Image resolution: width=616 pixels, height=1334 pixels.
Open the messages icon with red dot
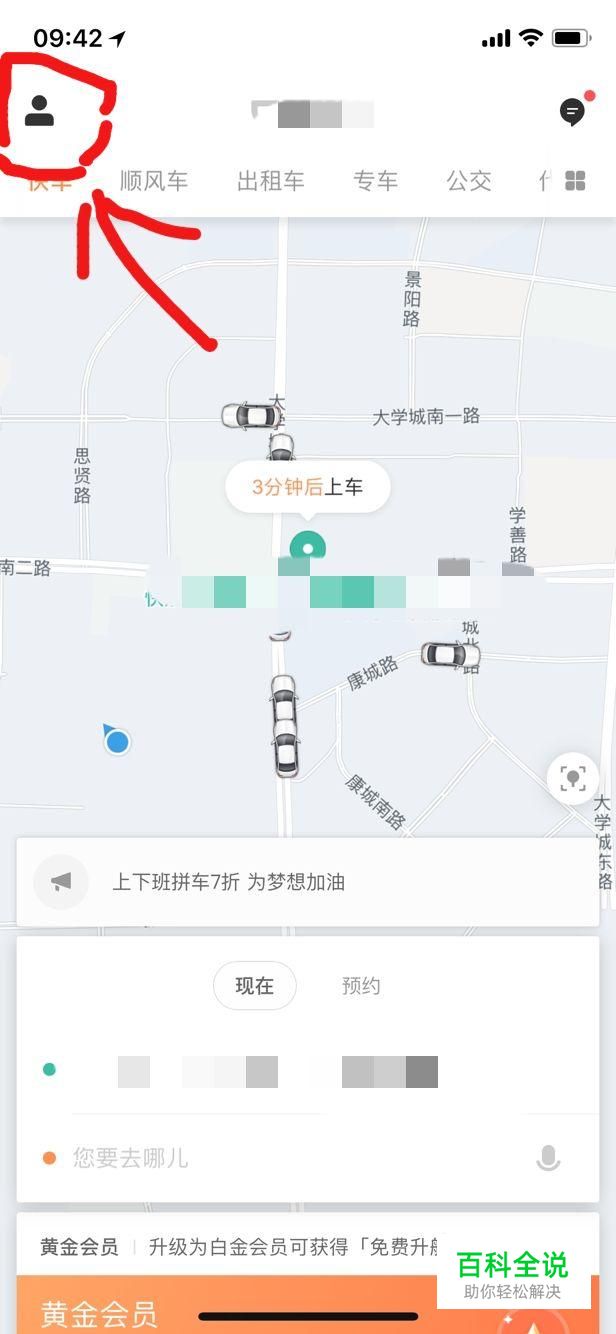point(572,111)
